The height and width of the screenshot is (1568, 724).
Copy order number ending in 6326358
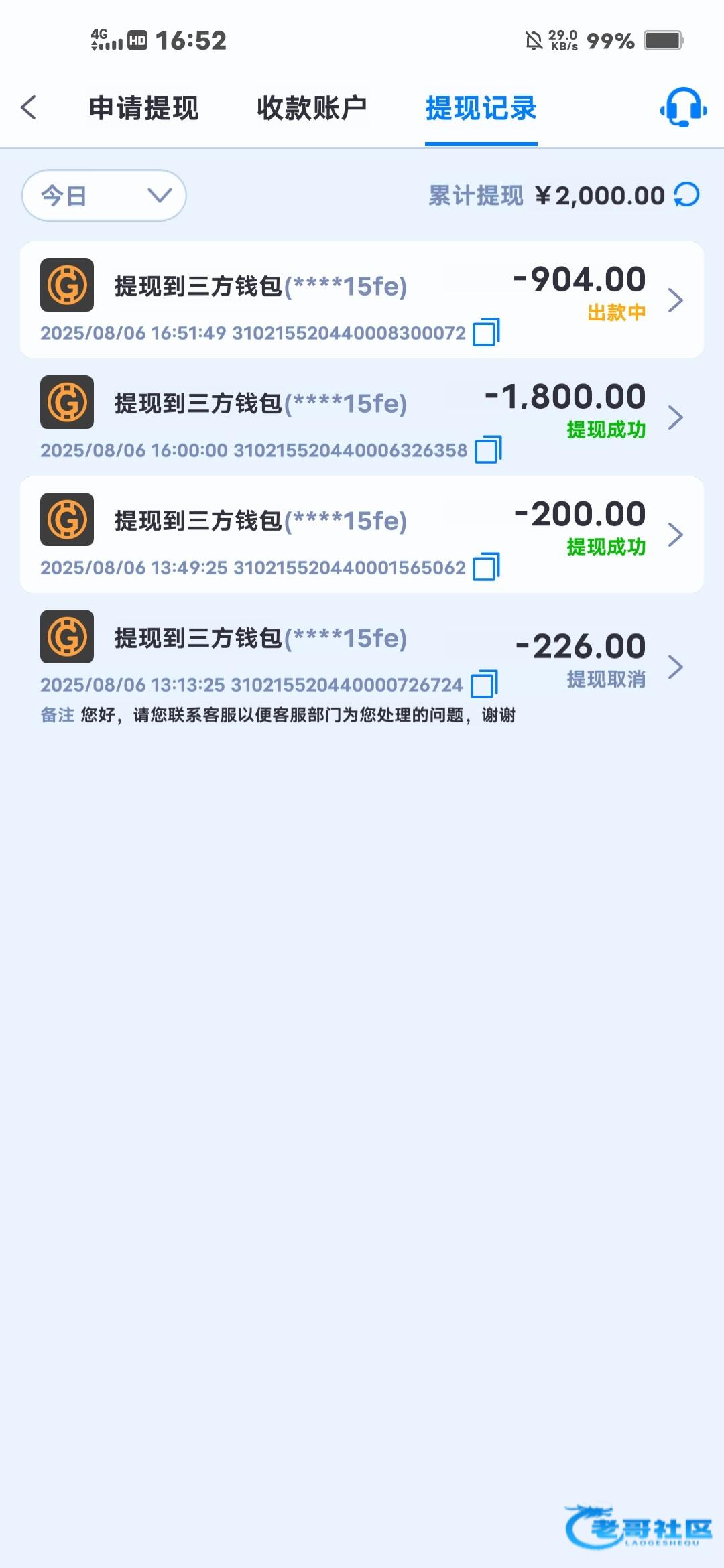(488, 450)
